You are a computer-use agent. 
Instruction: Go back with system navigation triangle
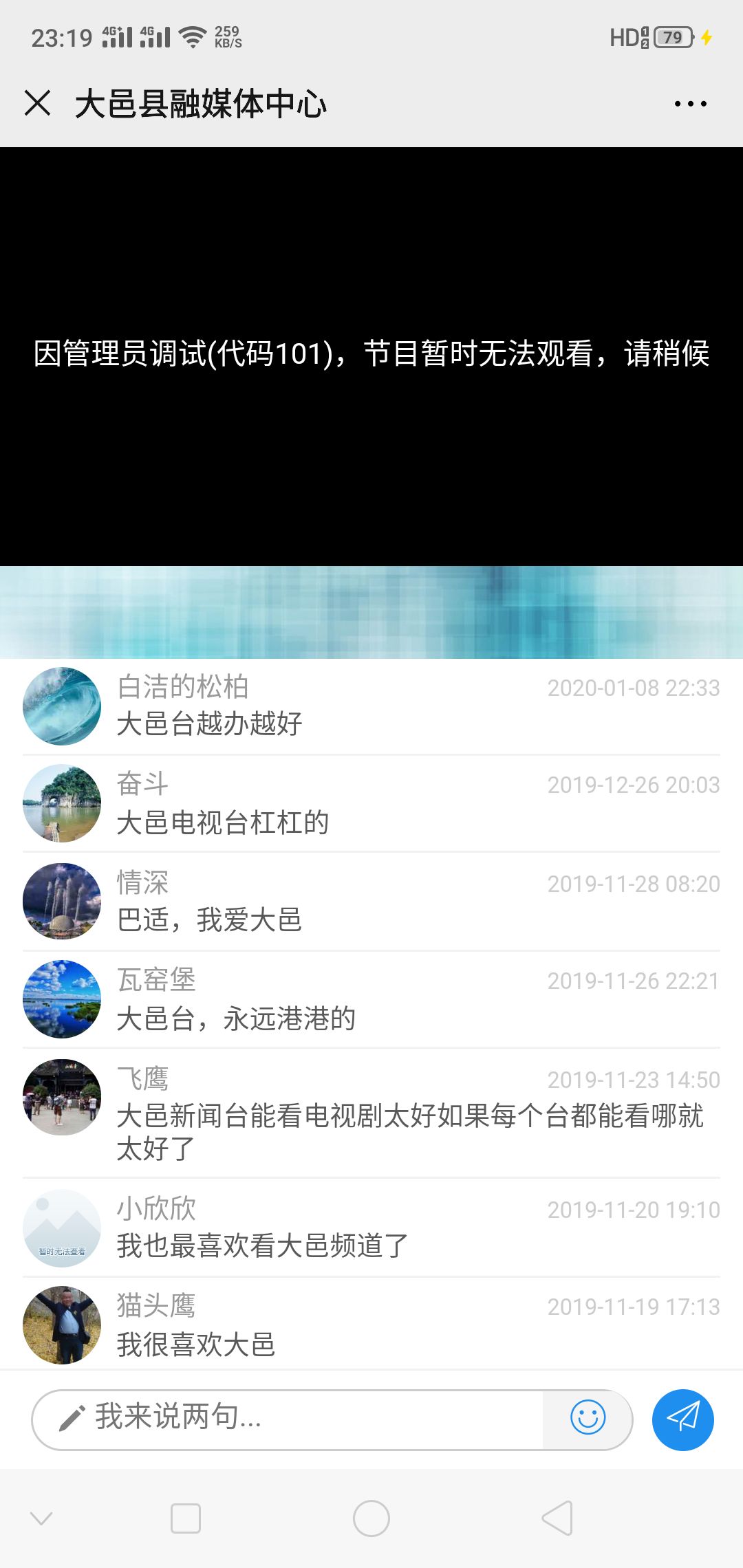click(557, 1518)
